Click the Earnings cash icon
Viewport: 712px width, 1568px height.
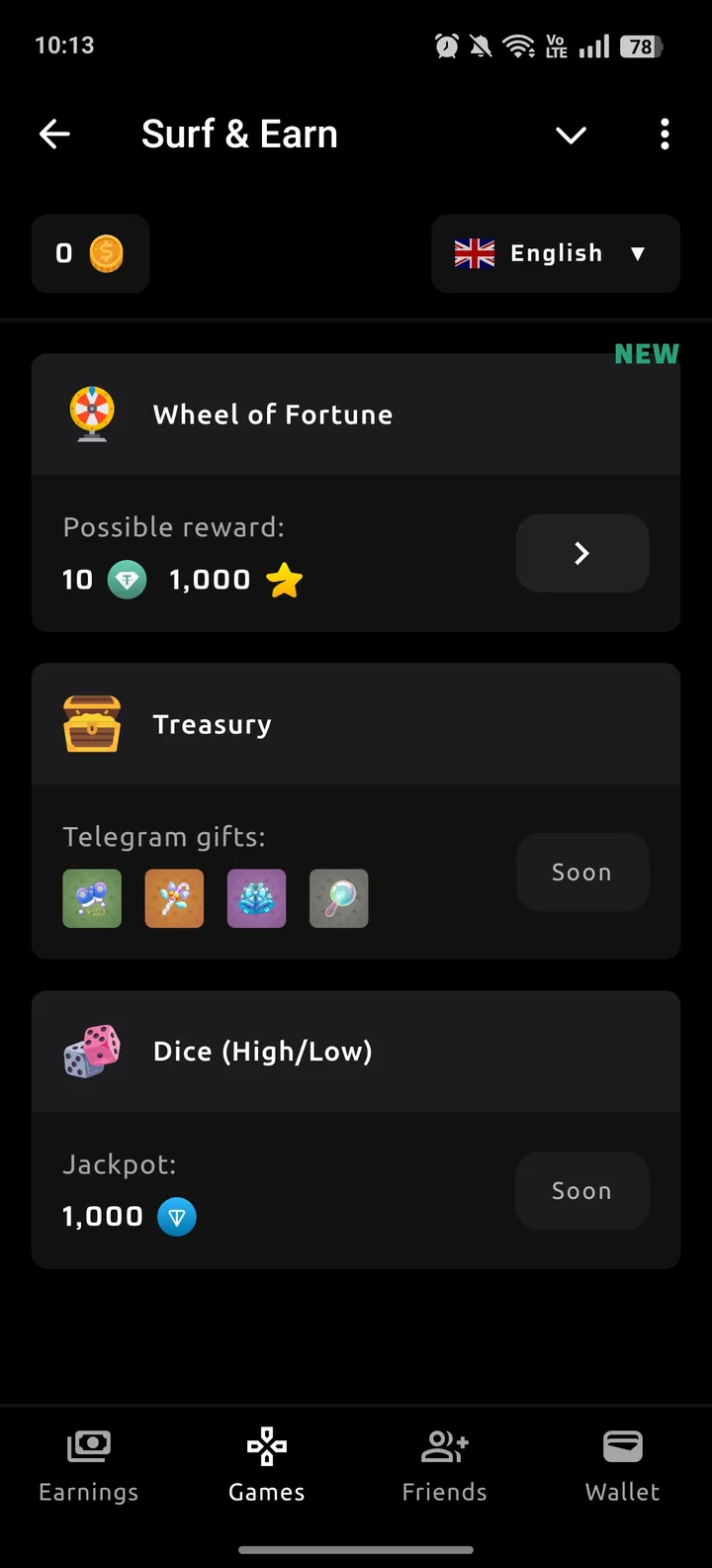(88, 1445)
